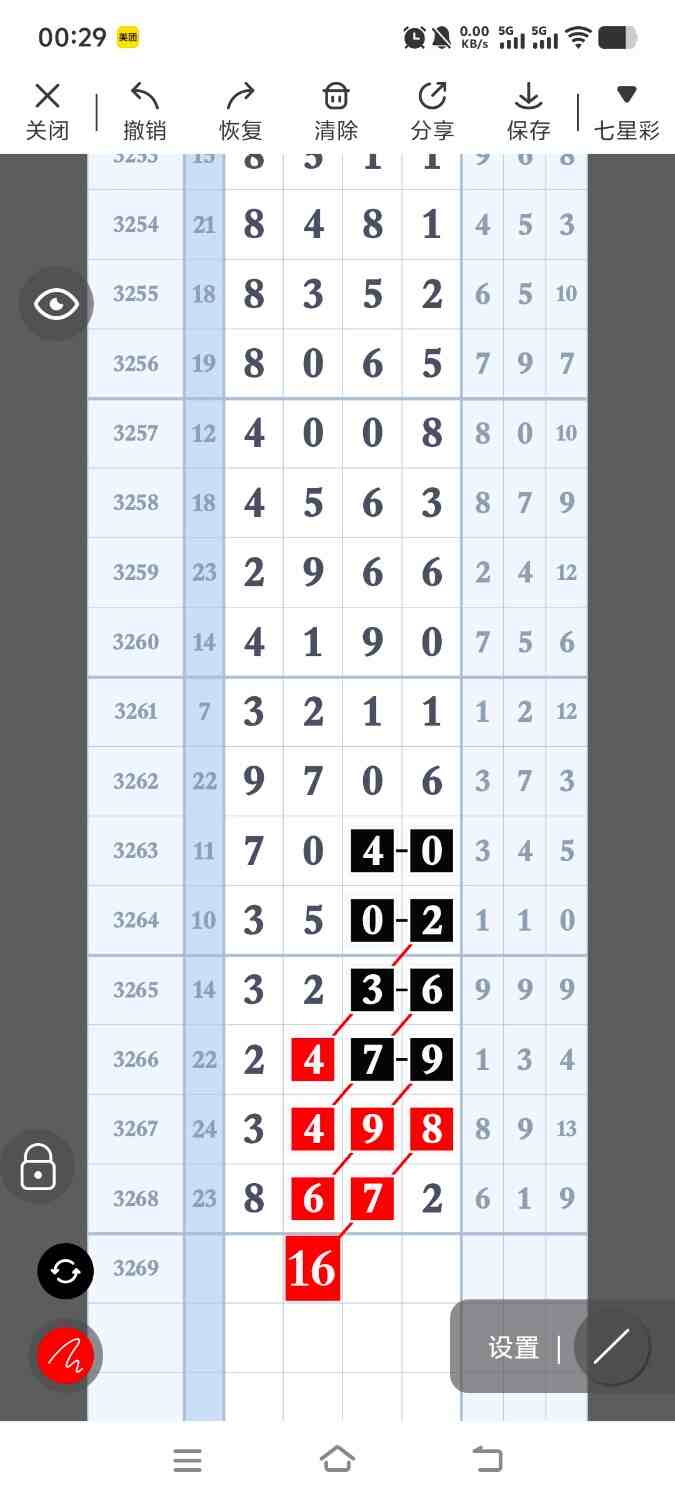Tap the lock icon

coord(38,1166)
